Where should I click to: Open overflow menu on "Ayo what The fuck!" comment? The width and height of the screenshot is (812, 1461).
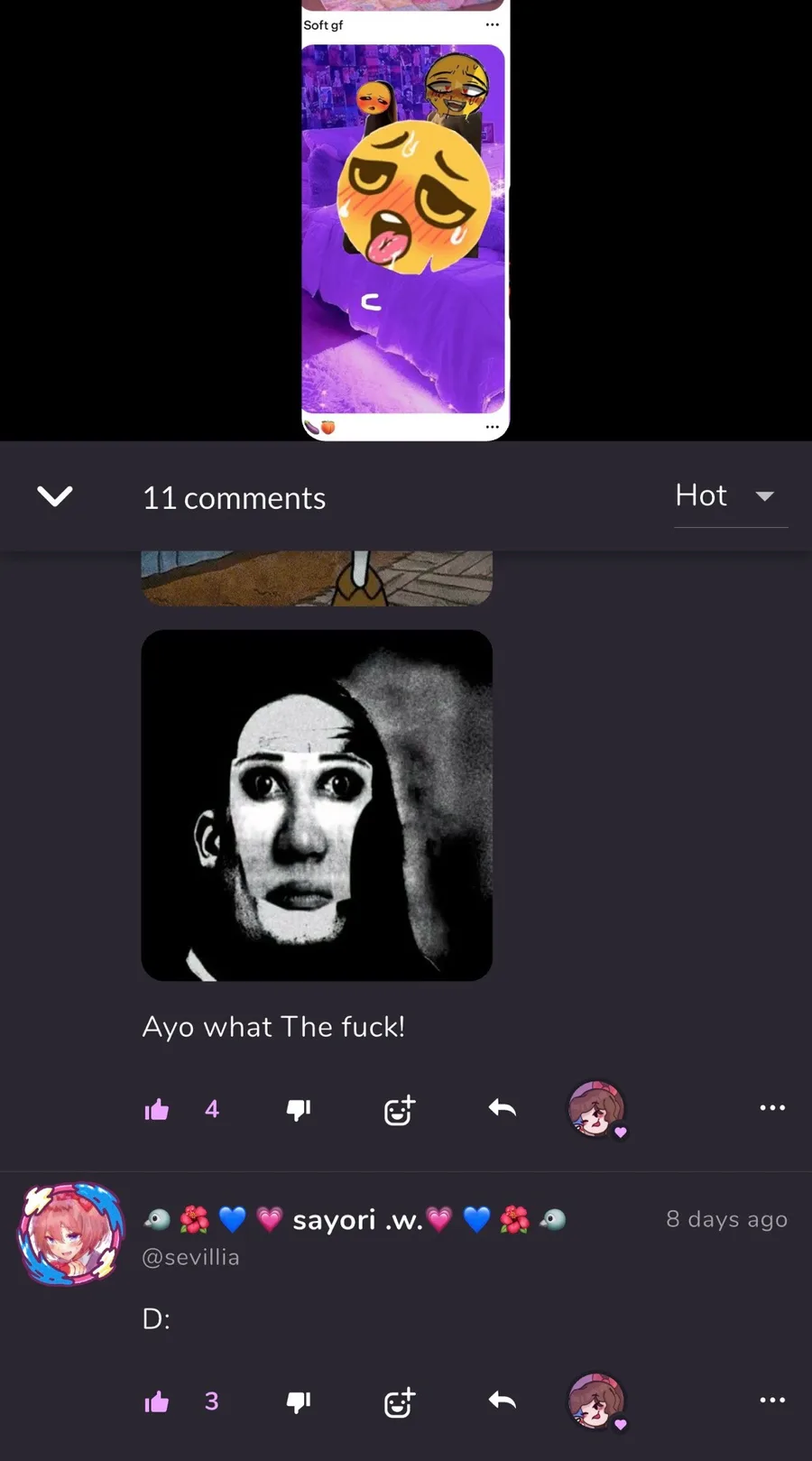(772, 1107)
